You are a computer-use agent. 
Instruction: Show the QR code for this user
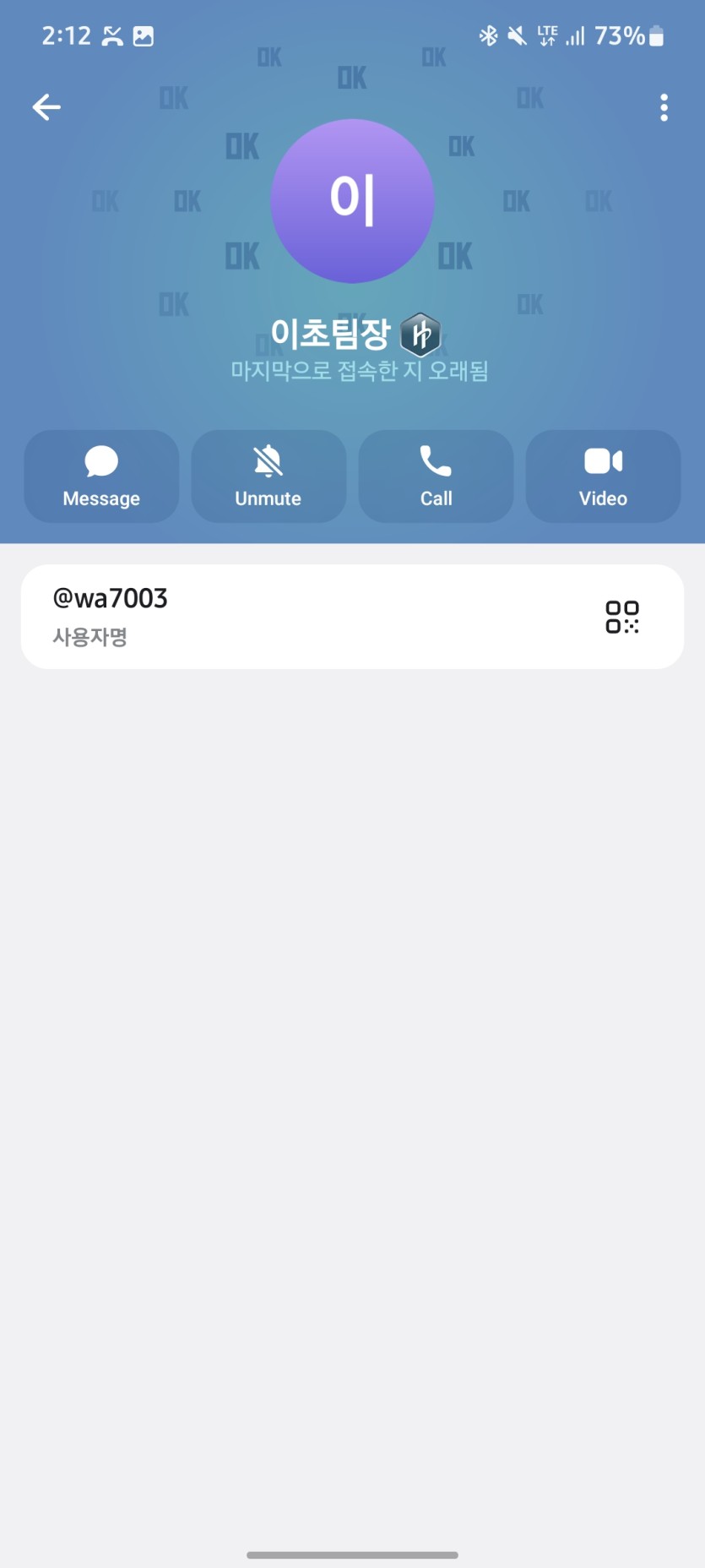click(622, 617)
